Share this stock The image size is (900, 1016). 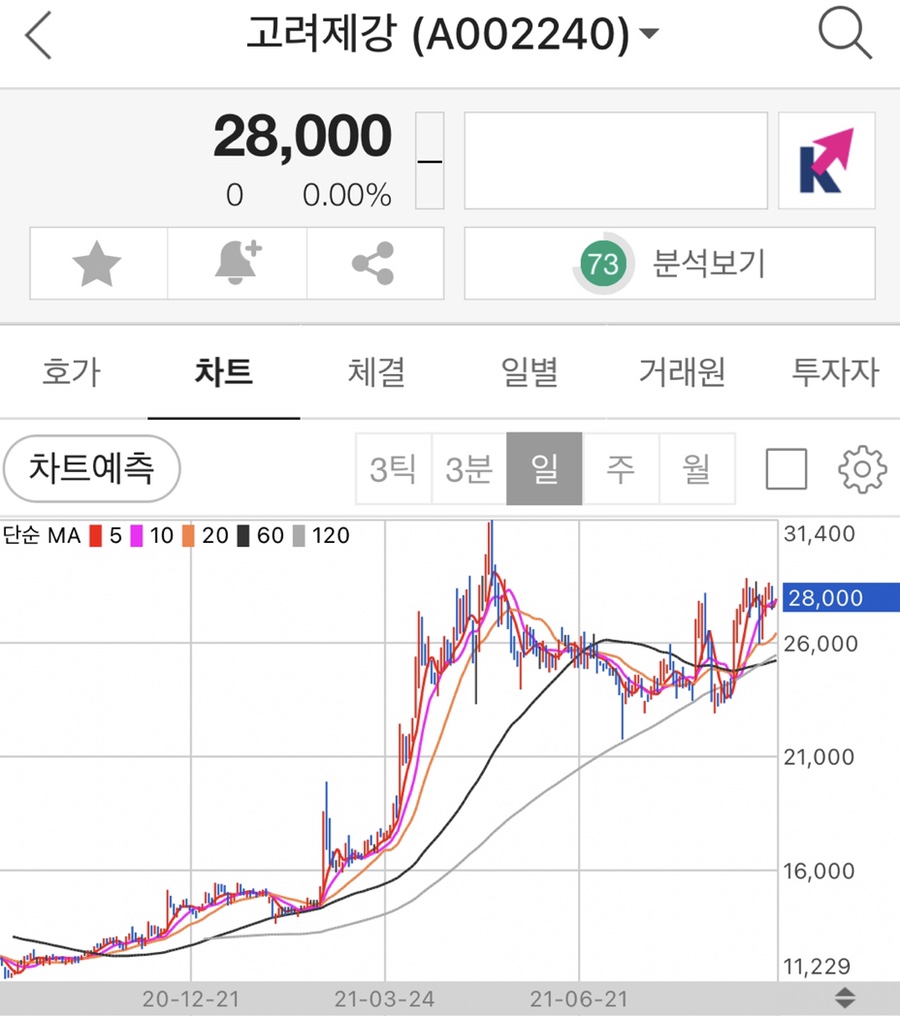tap(373, 264)
